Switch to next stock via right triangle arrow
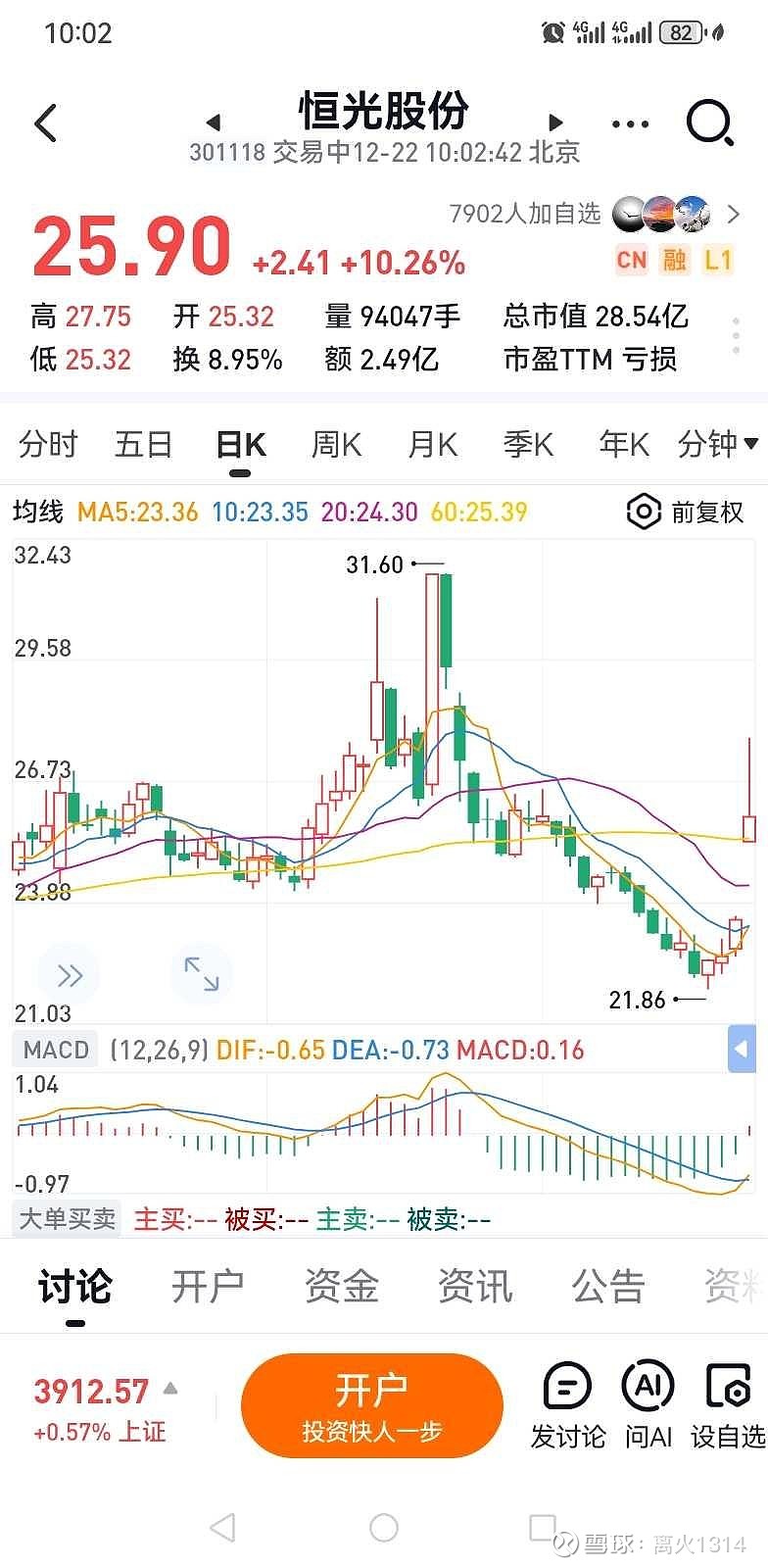Image resolution: width=768 pixels, height=1568 pixels. pos(555,123)
